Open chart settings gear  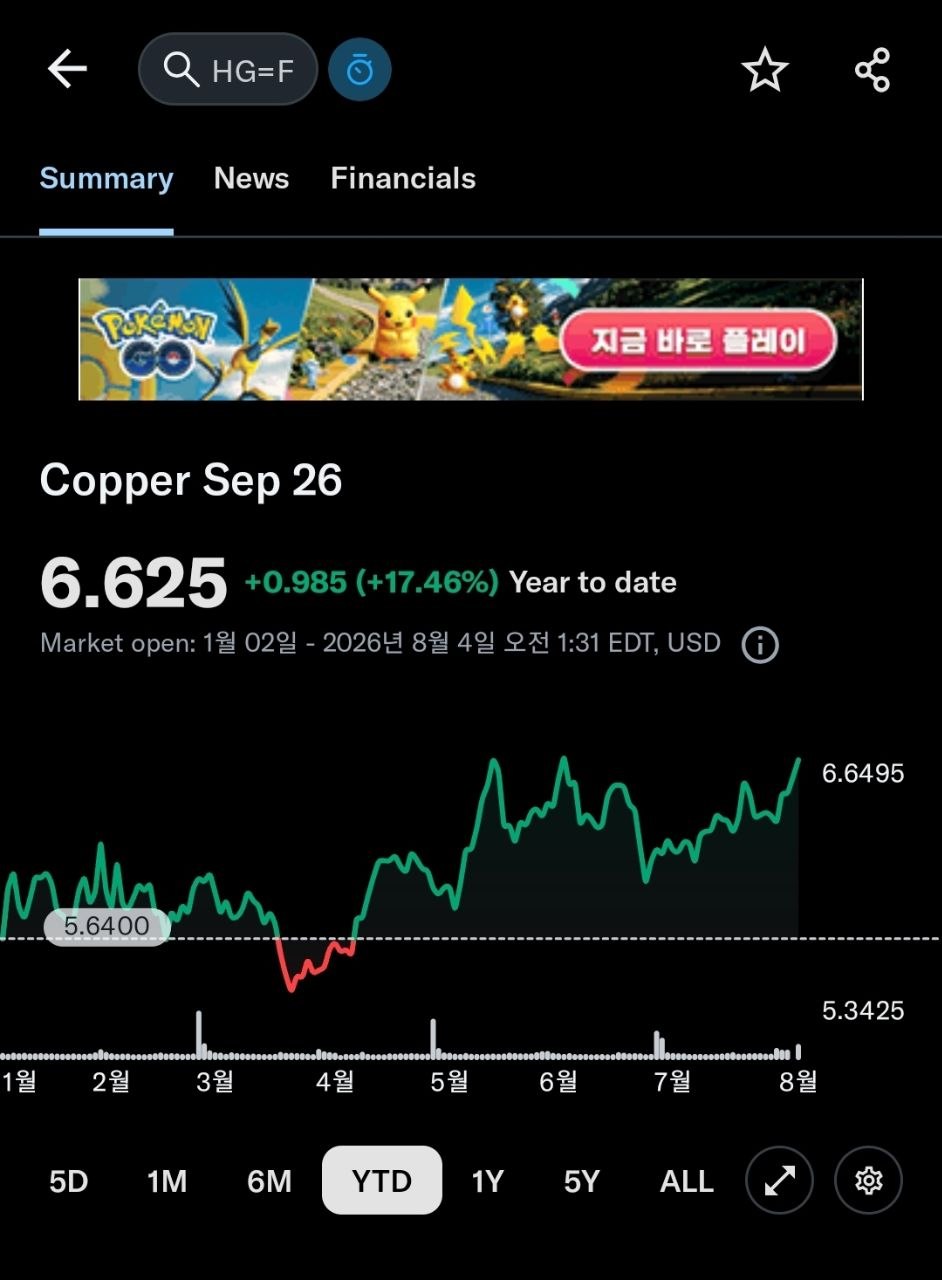(868, 1180)
